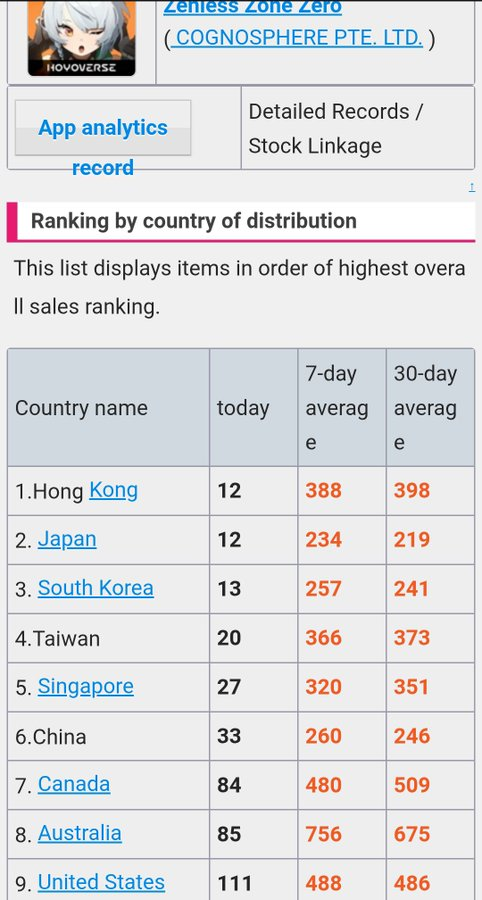Screen dimensions: 482x900
Task: Open the COGNOSPHERE PTE. LTD. publisher link
Action: tap(296, 38)
